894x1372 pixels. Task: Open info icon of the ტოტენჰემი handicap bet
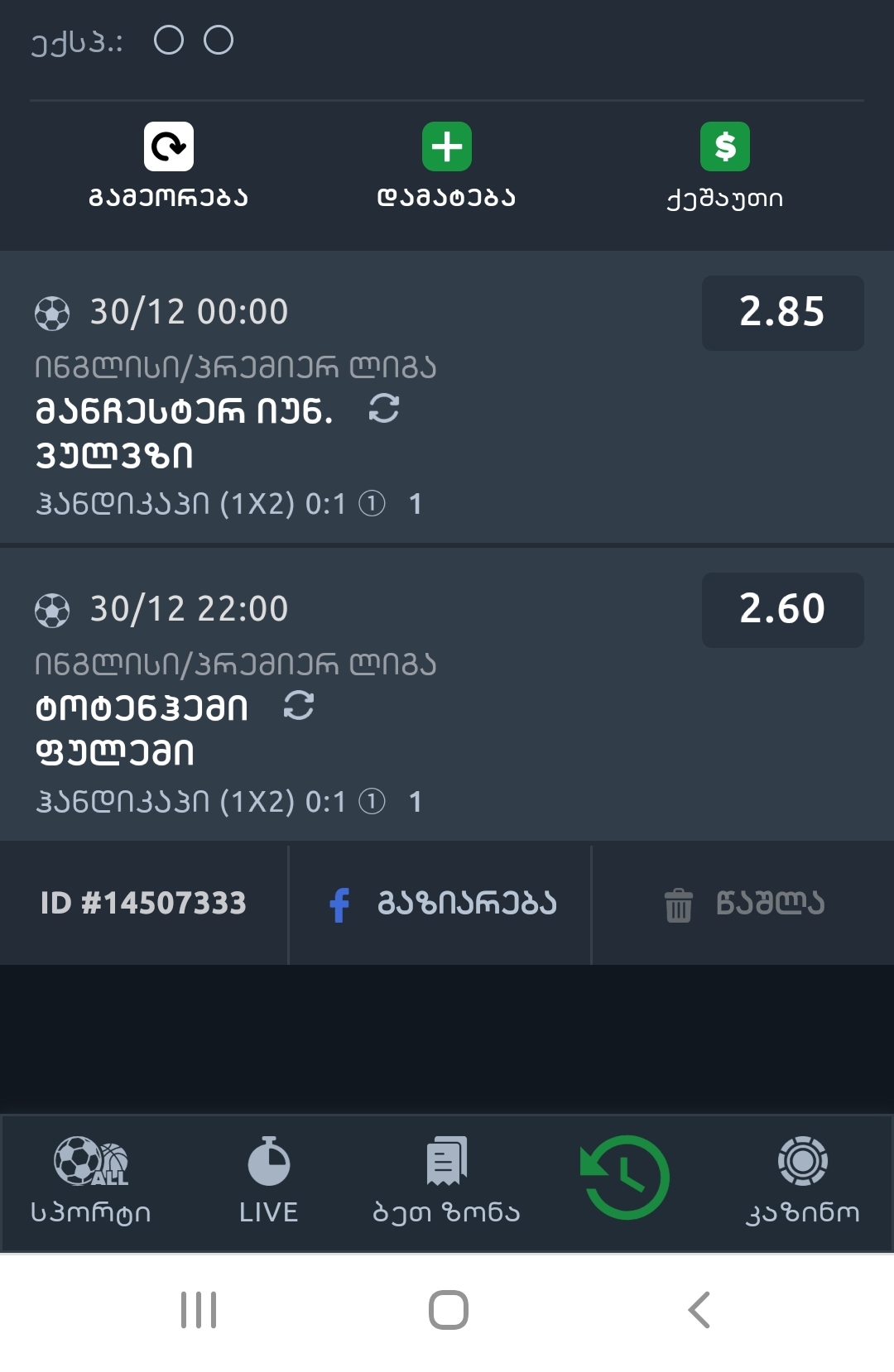[x=372, y=801]
